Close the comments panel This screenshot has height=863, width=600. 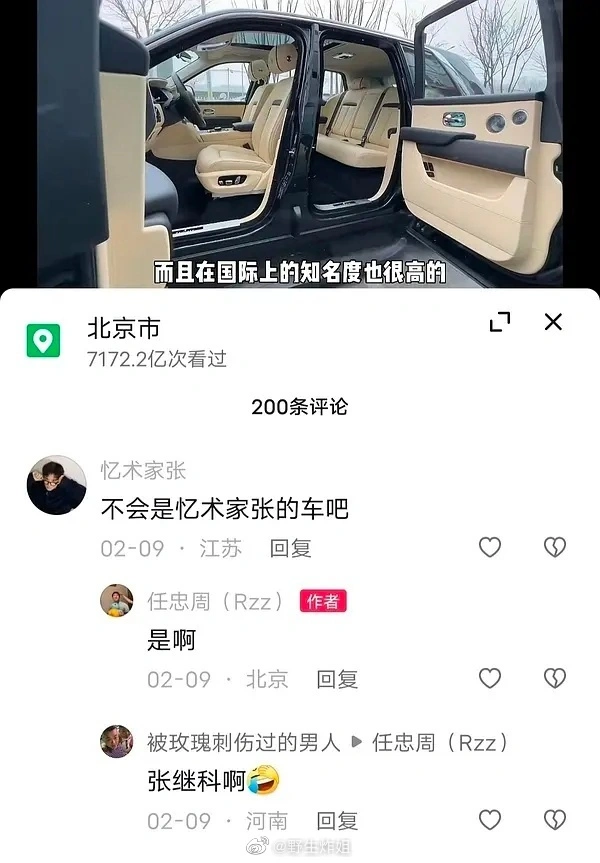point(553,322)
